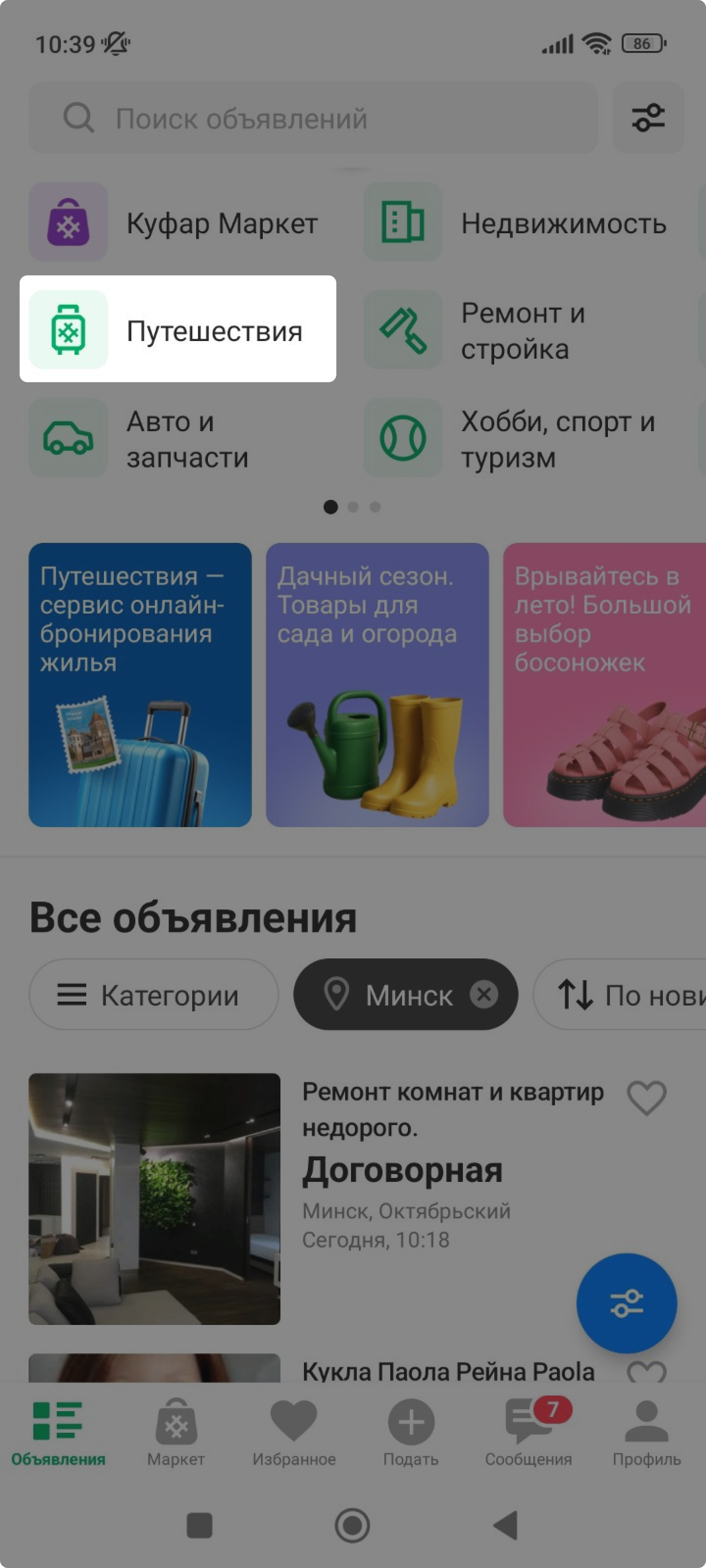Open the Хобби, спорт и туризм category
The height and width of the screenshot is (1568, 706).
click(x=518, y=439)
